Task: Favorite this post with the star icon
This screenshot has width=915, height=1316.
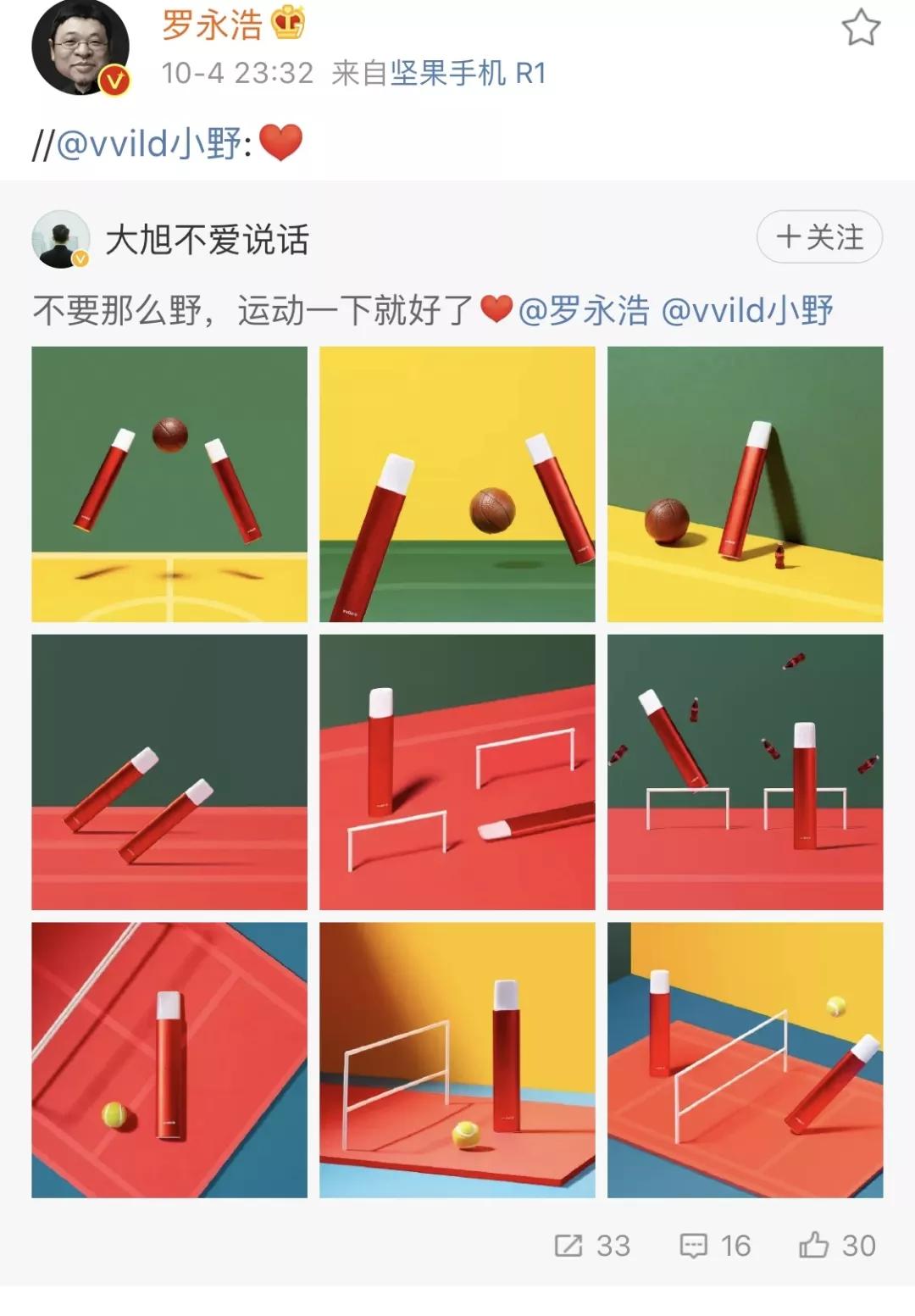Action: (860, 29)
